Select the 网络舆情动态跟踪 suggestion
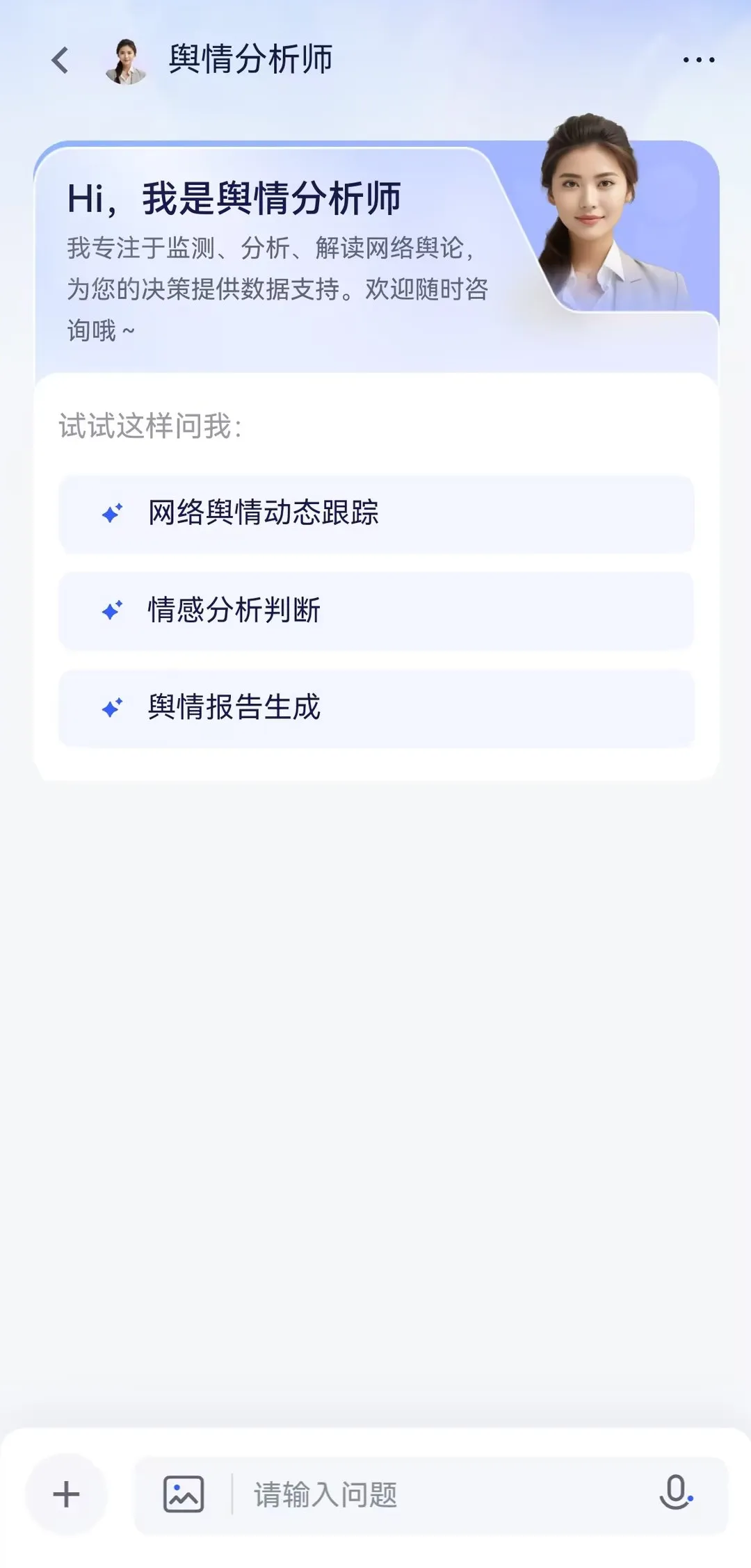The height and width of the screenshot is (1568, 751). pos(375,513)
